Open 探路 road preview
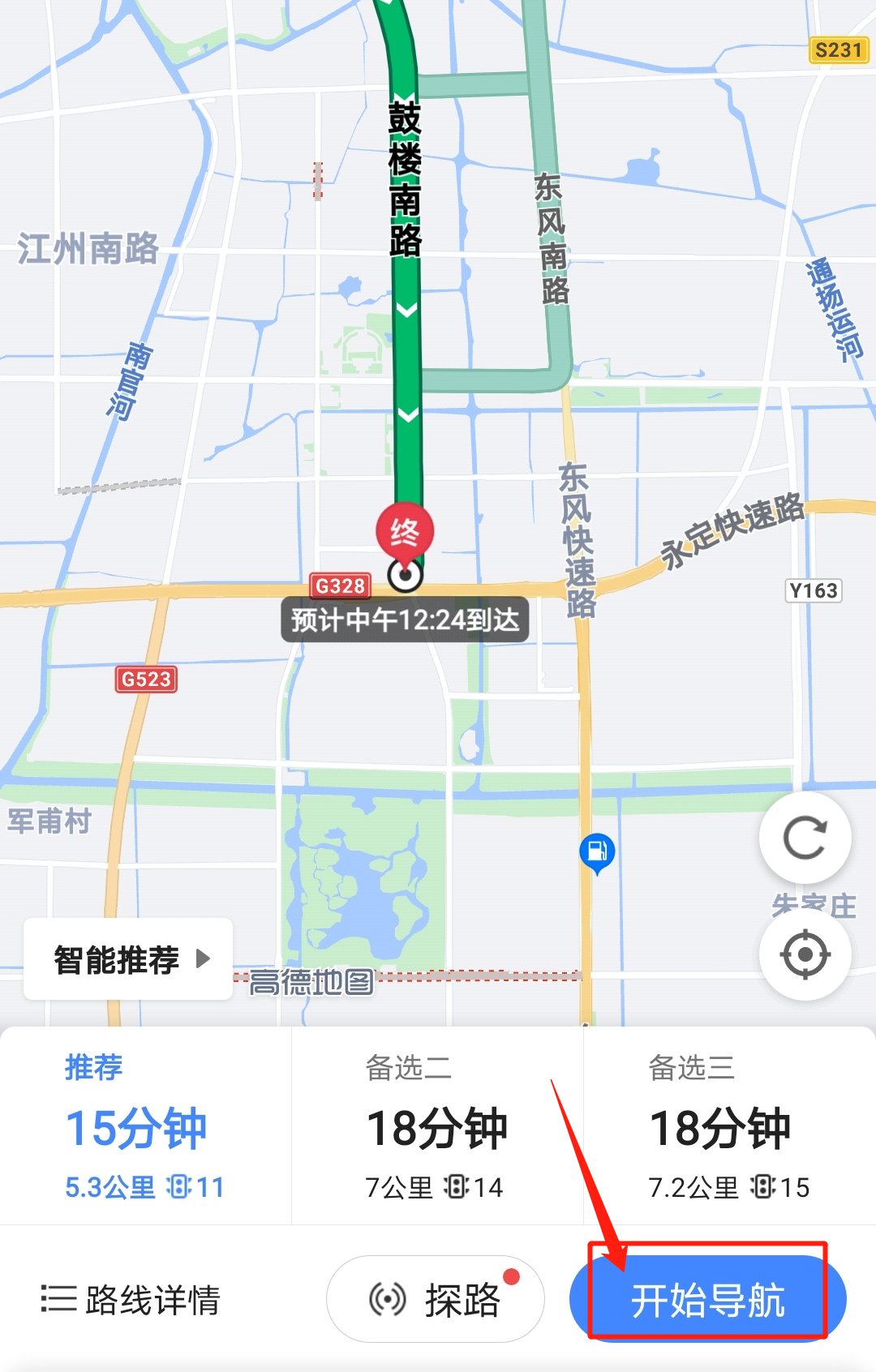This screenshot has width=876, height=1372. [x=436, y=1299]
